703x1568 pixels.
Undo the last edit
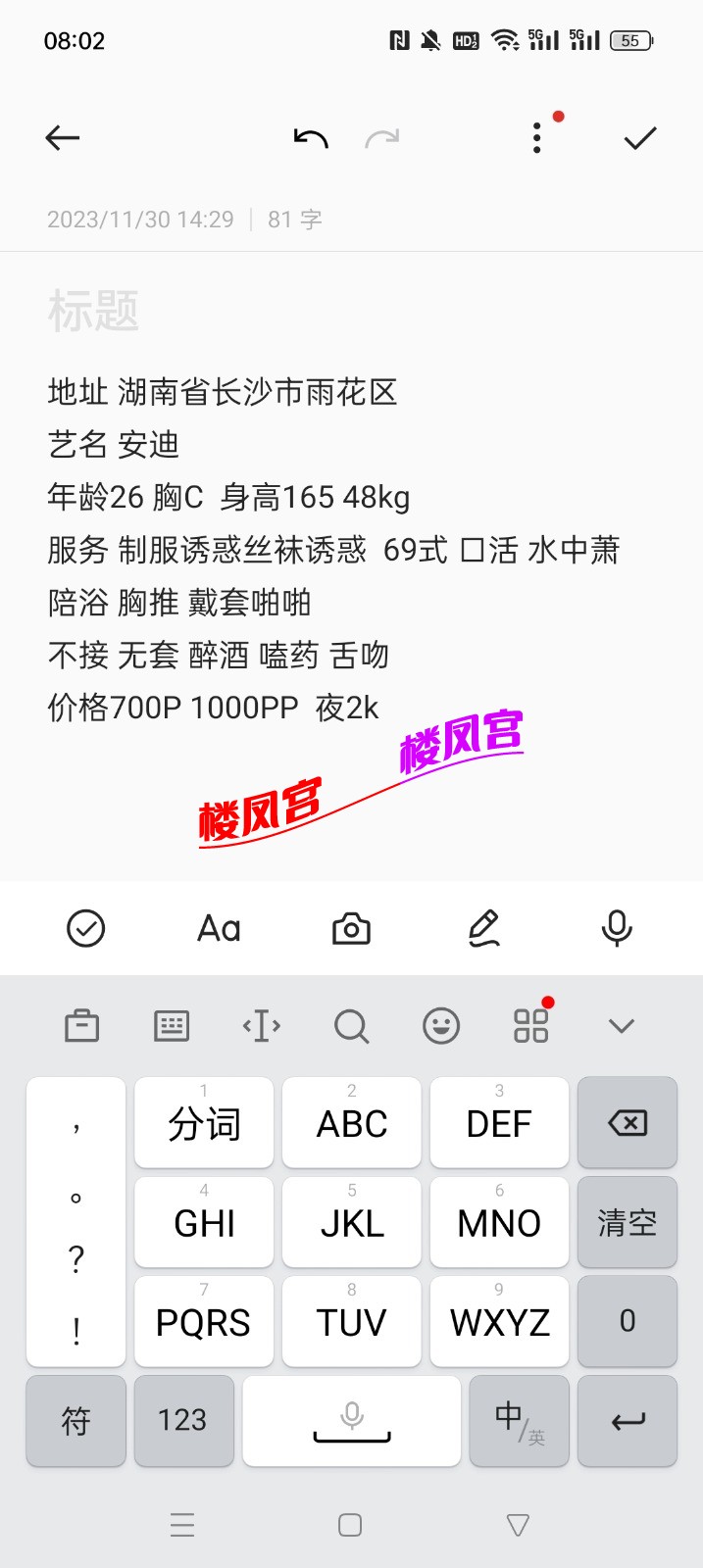coord(311,138)
